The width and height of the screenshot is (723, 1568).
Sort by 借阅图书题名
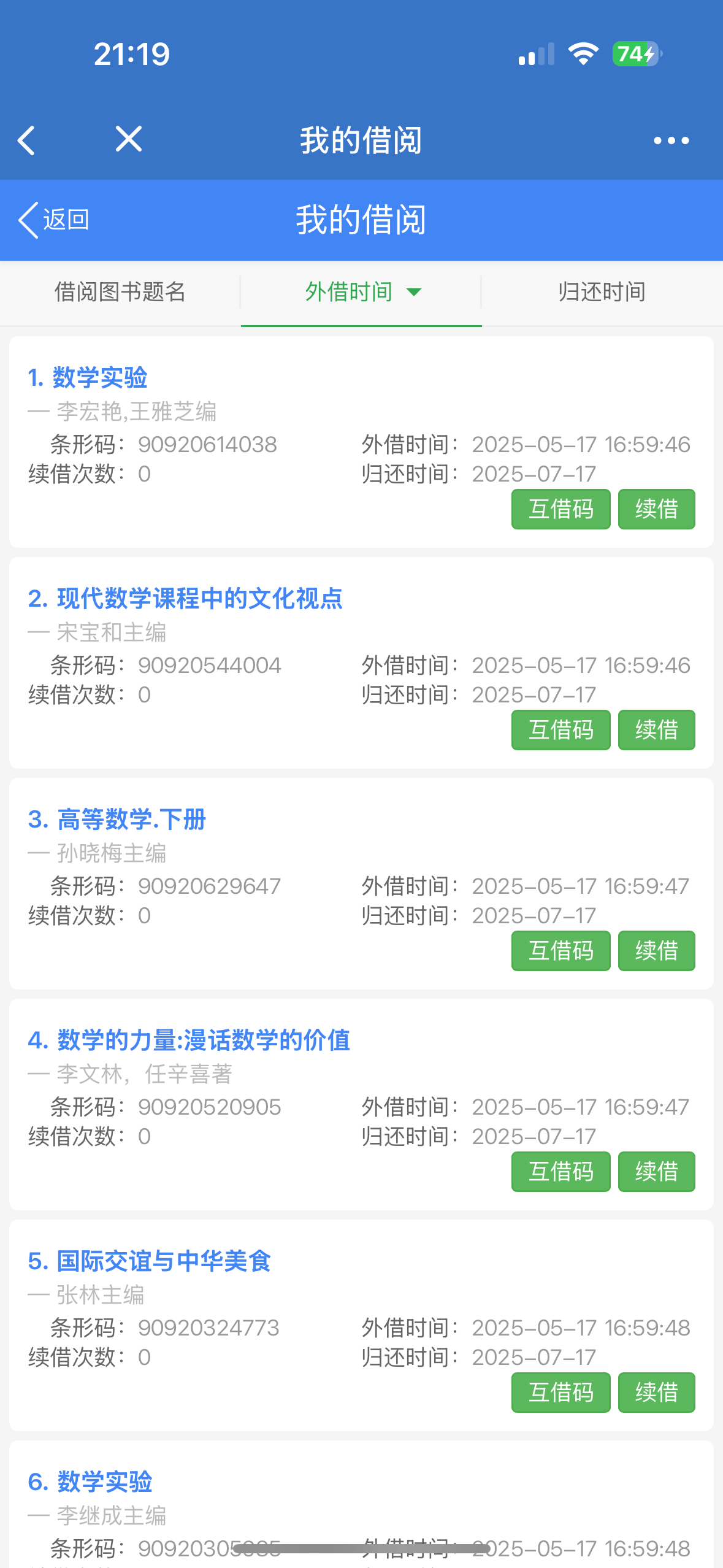pos(120,292)
